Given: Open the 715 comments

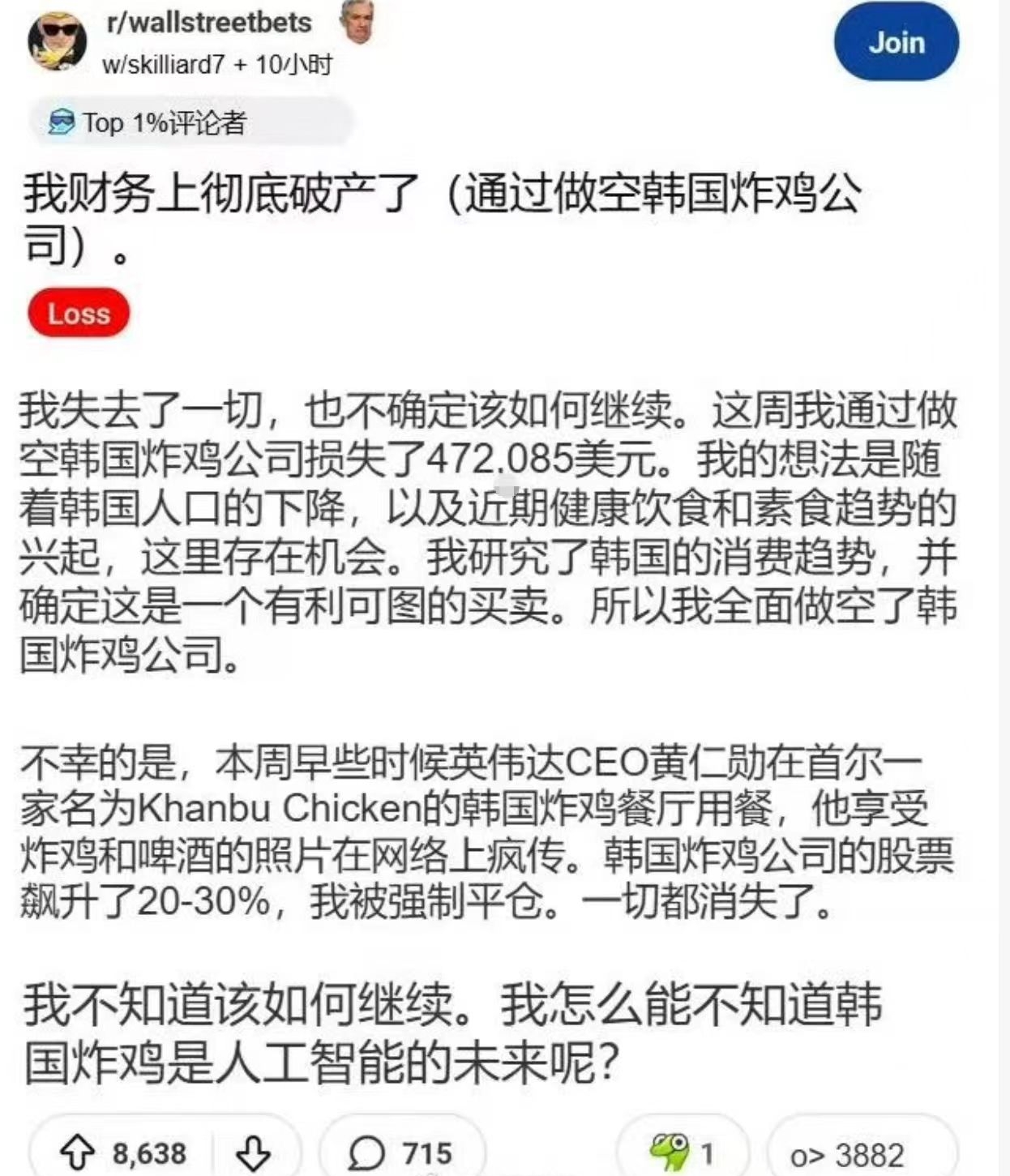Looking at the screenshot, I should (x=401, y=1152).
